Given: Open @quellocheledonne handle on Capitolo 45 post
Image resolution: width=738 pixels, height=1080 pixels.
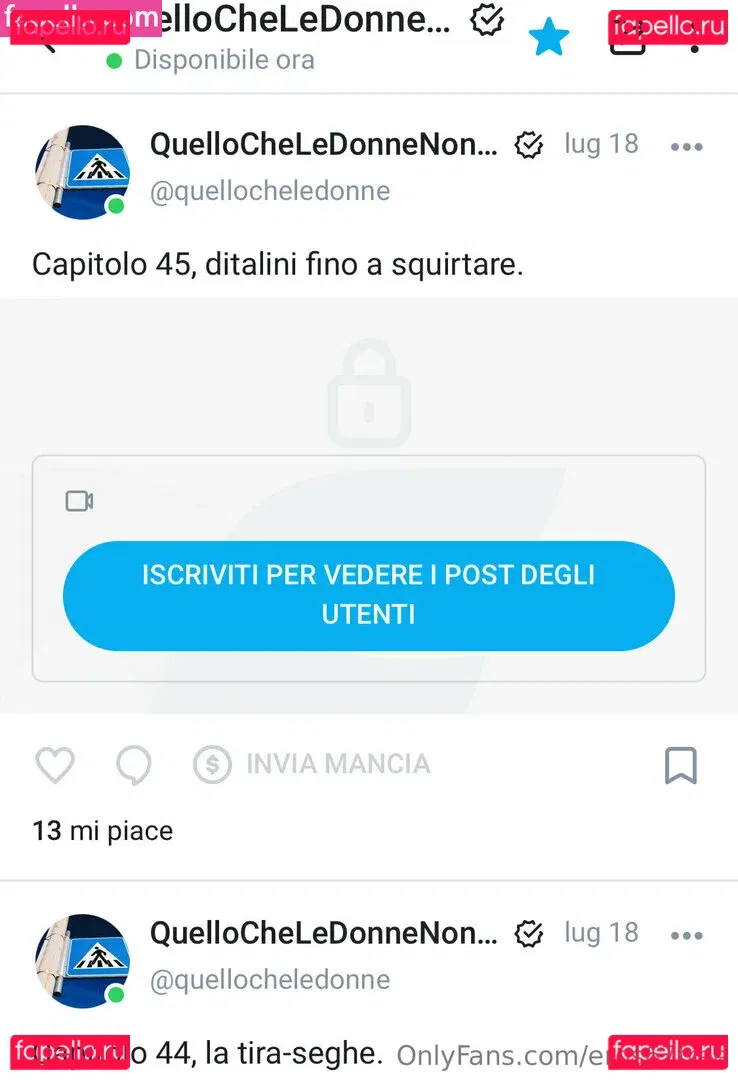Looking at the screenshot, I should pyautogui.click(x=270, y=191).
